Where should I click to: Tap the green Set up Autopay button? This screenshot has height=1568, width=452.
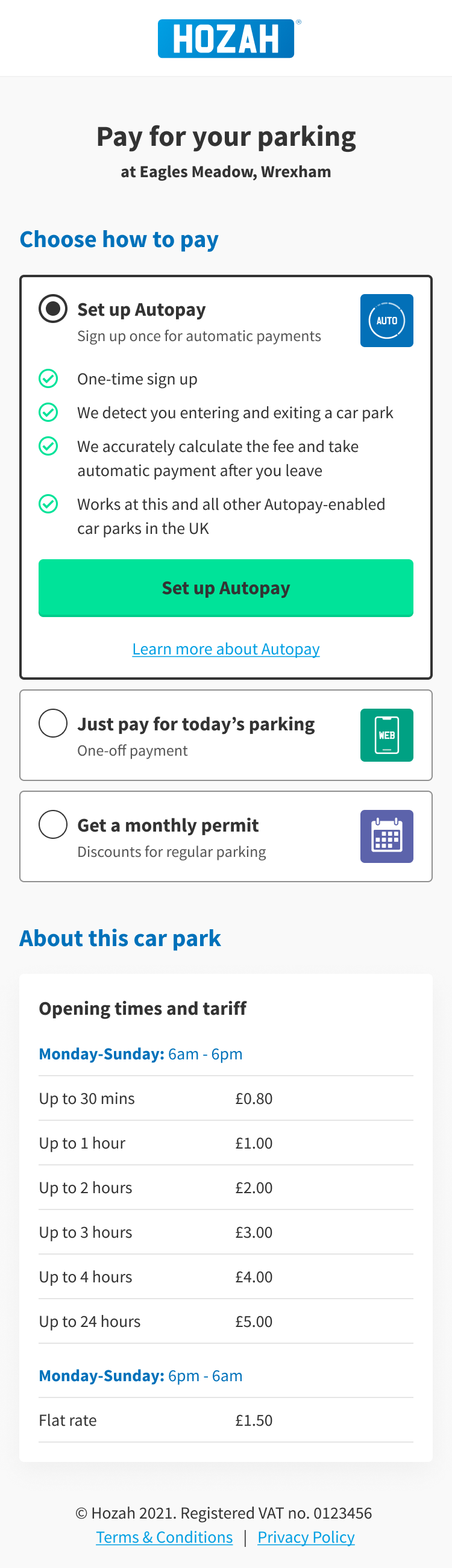coord(225,588)
